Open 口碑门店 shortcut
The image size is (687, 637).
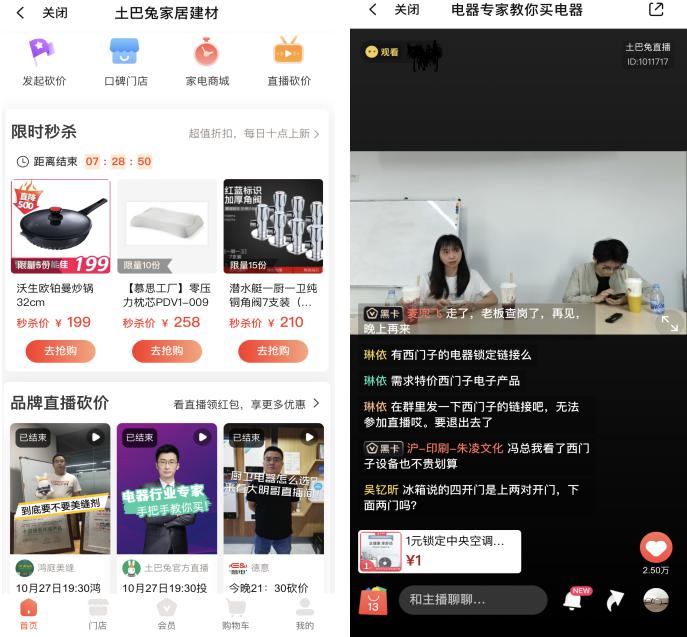[x=126, y=60]
